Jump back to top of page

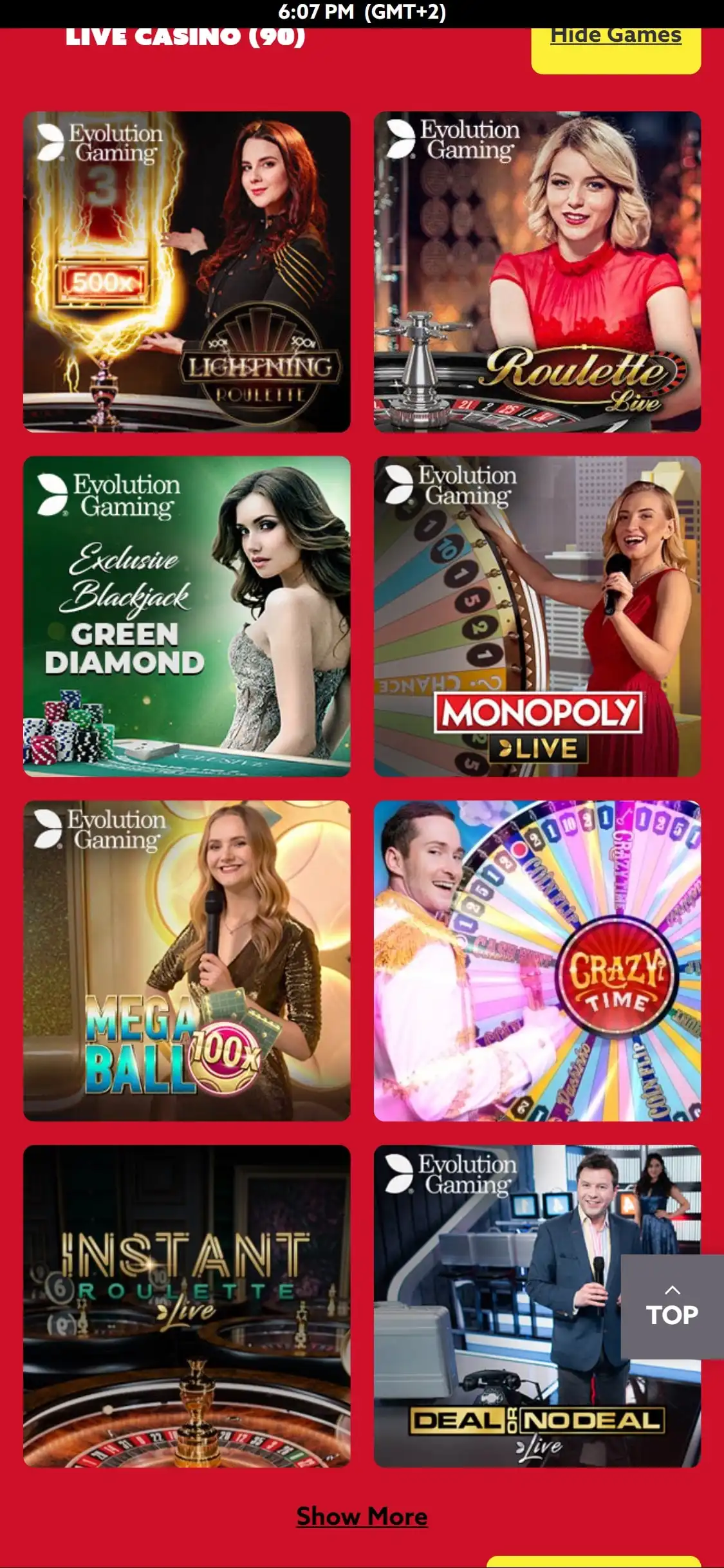coord(672,1307)
